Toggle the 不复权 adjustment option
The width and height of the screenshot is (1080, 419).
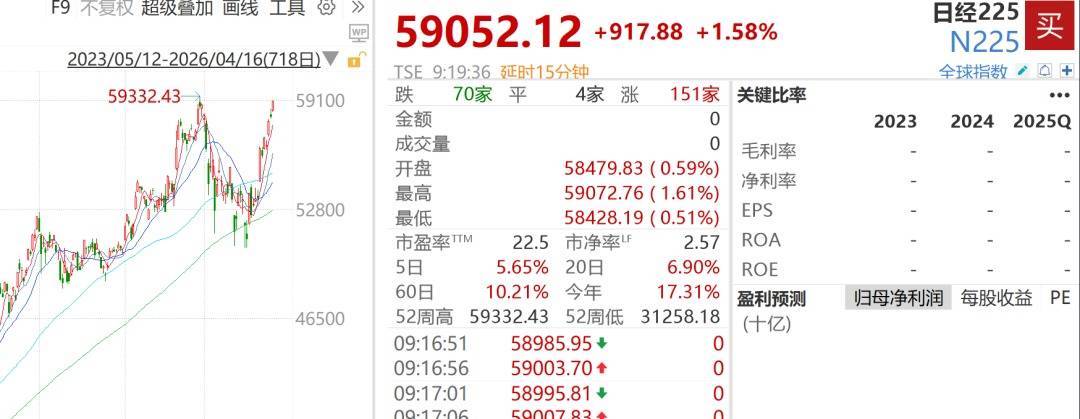107,8
